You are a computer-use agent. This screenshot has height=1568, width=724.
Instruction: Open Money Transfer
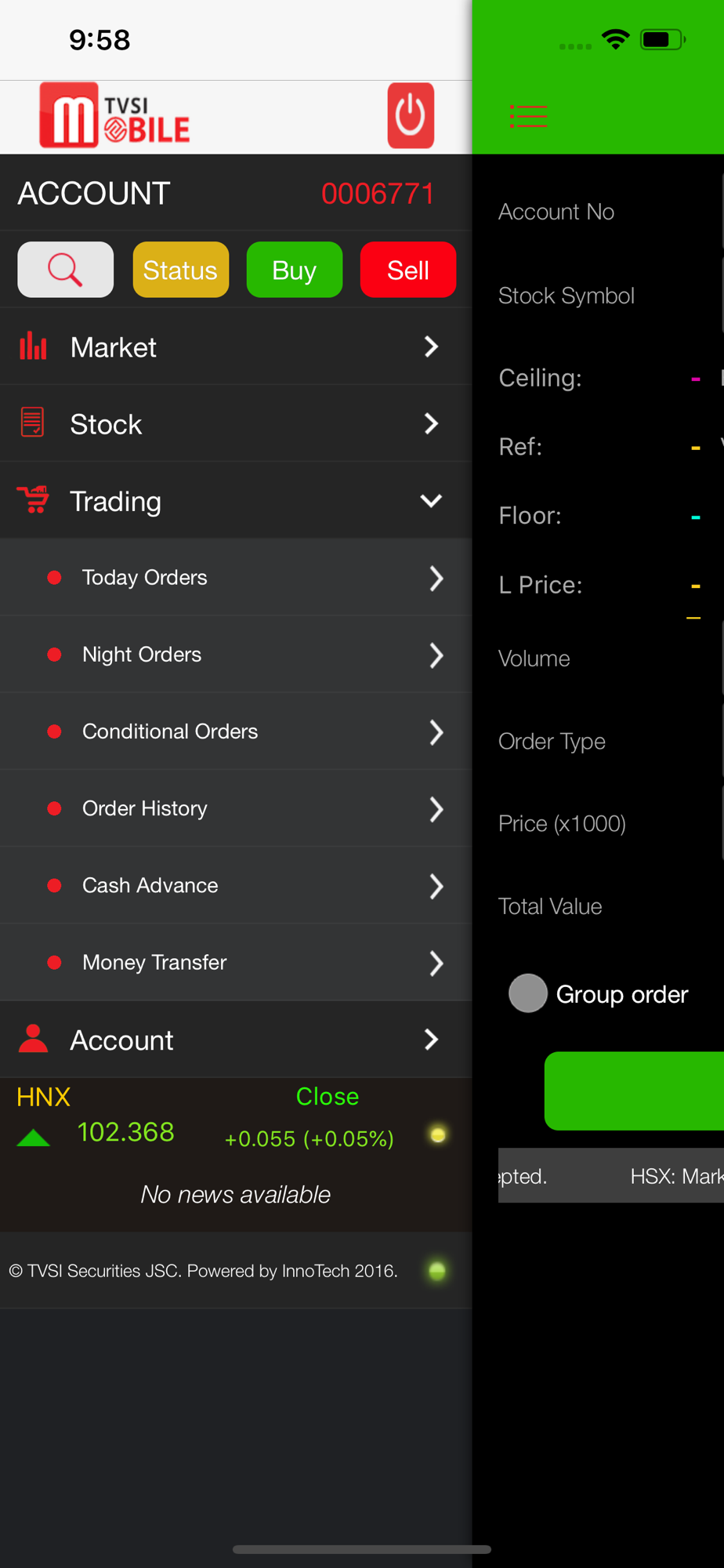pyautogui.click(x=236, y=962)
